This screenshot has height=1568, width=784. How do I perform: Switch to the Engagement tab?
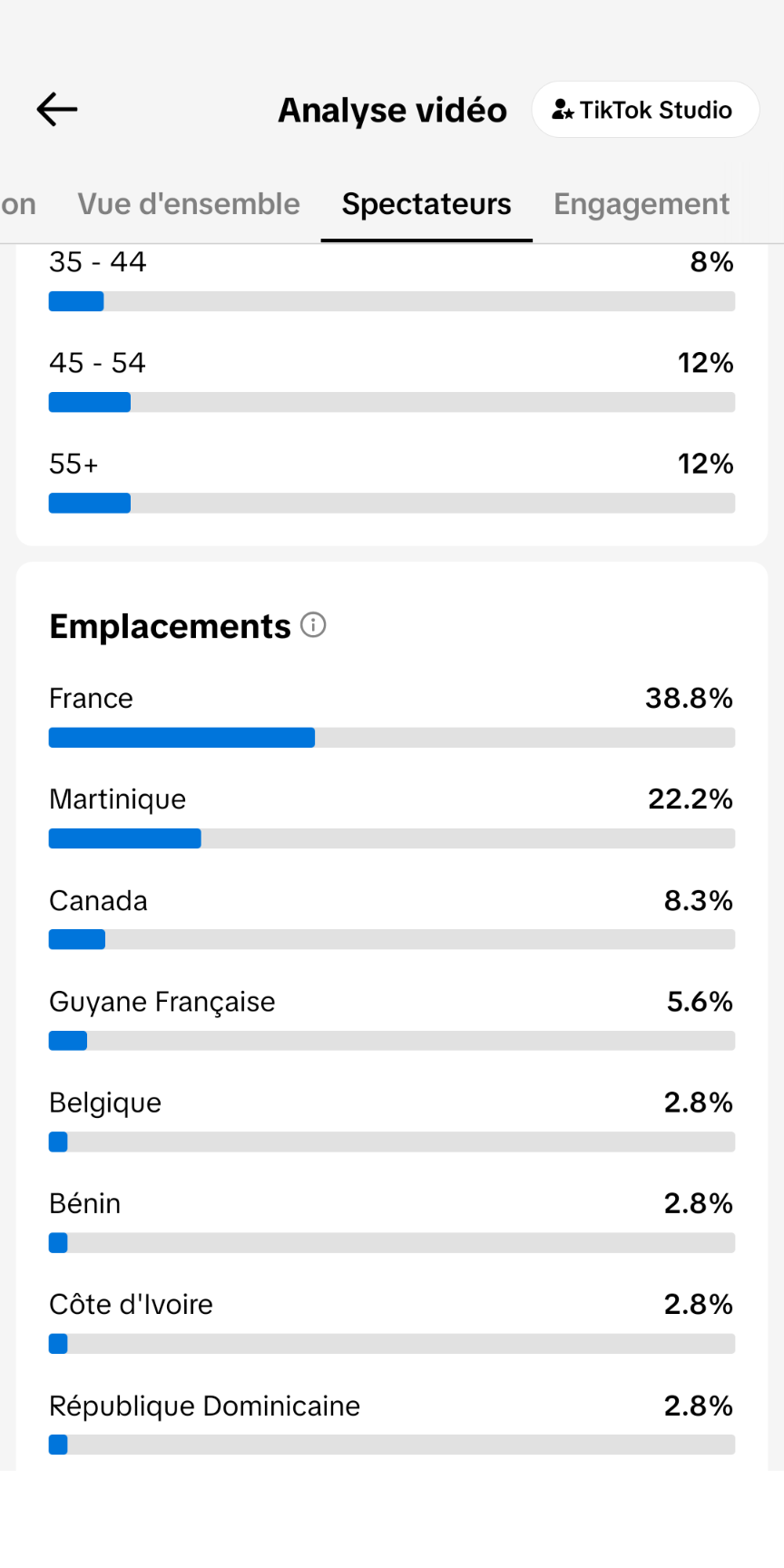pyautogui.click(x=642, y=204)
